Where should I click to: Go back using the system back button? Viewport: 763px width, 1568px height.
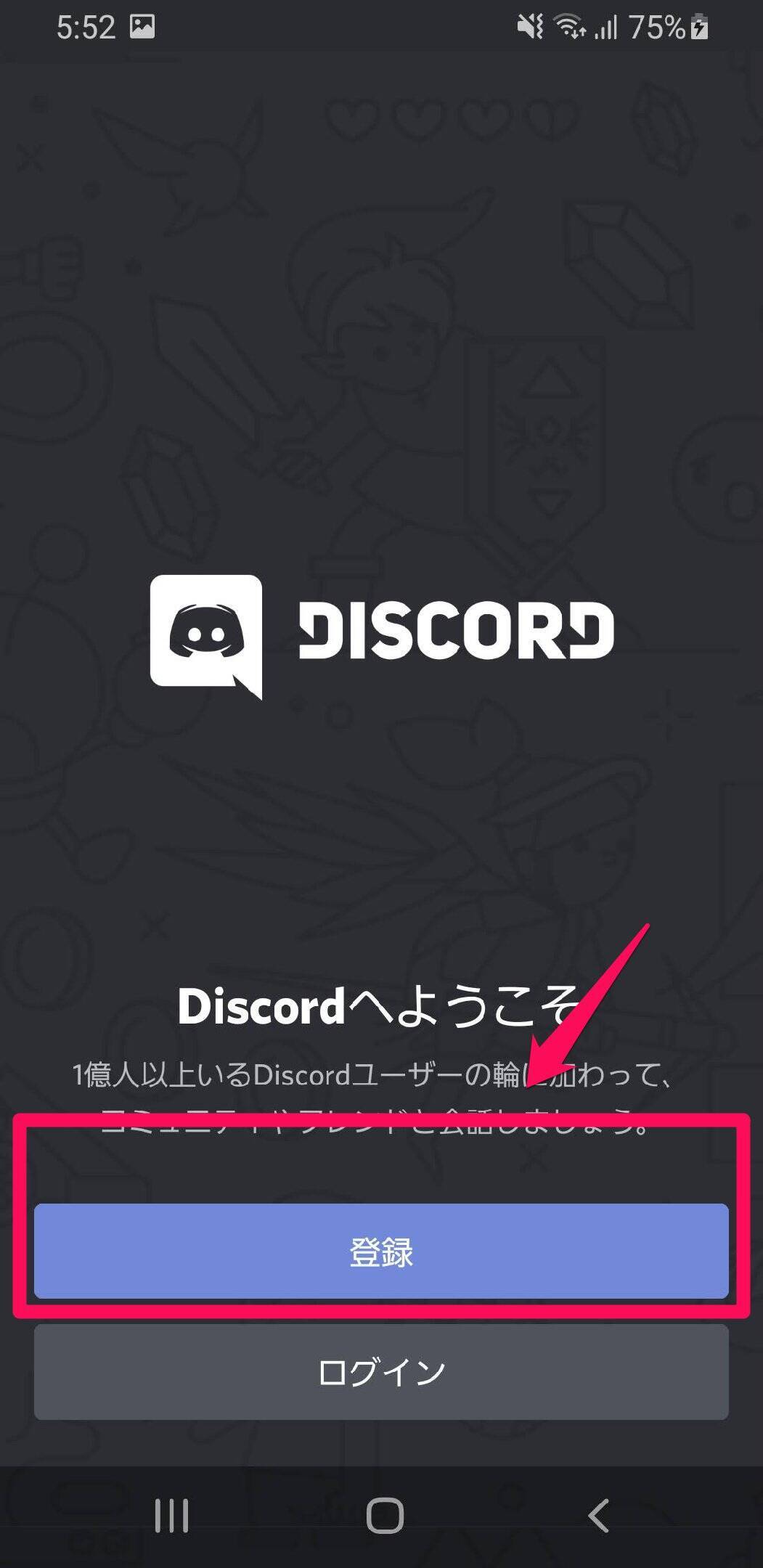pos(598,1516)
